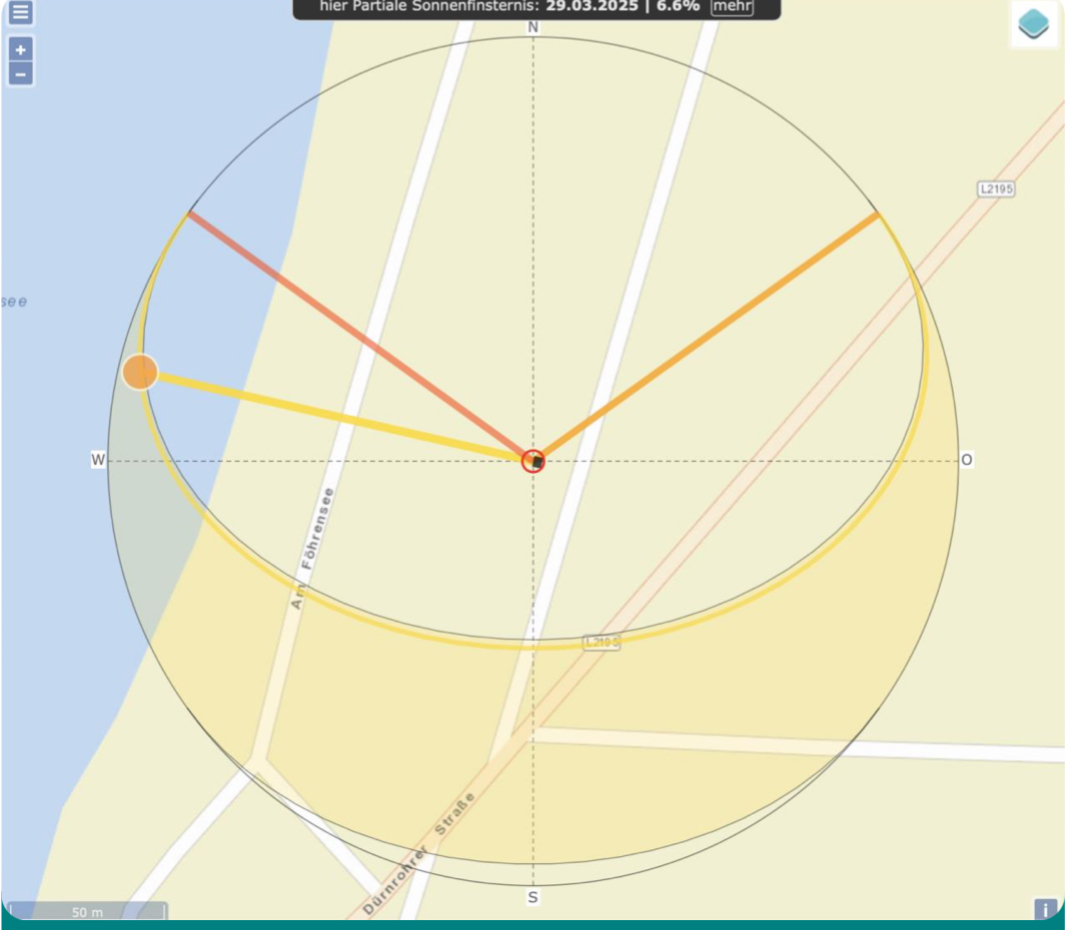Tap 'mehr' for eclipse details
Viewport: 1067px width, 930px height.
coord(731,6)
